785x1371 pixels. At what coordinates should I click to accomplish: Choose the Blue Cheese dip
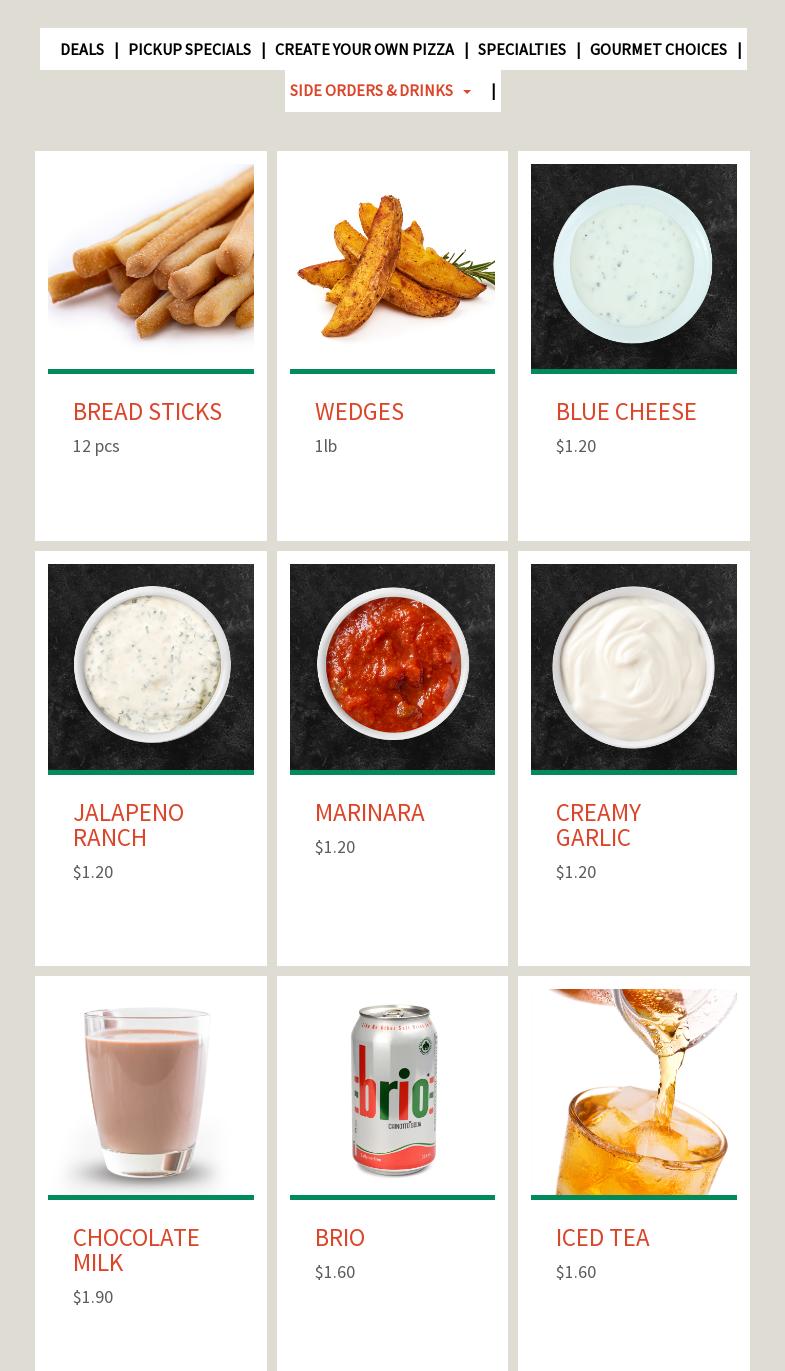coord(634,346)
